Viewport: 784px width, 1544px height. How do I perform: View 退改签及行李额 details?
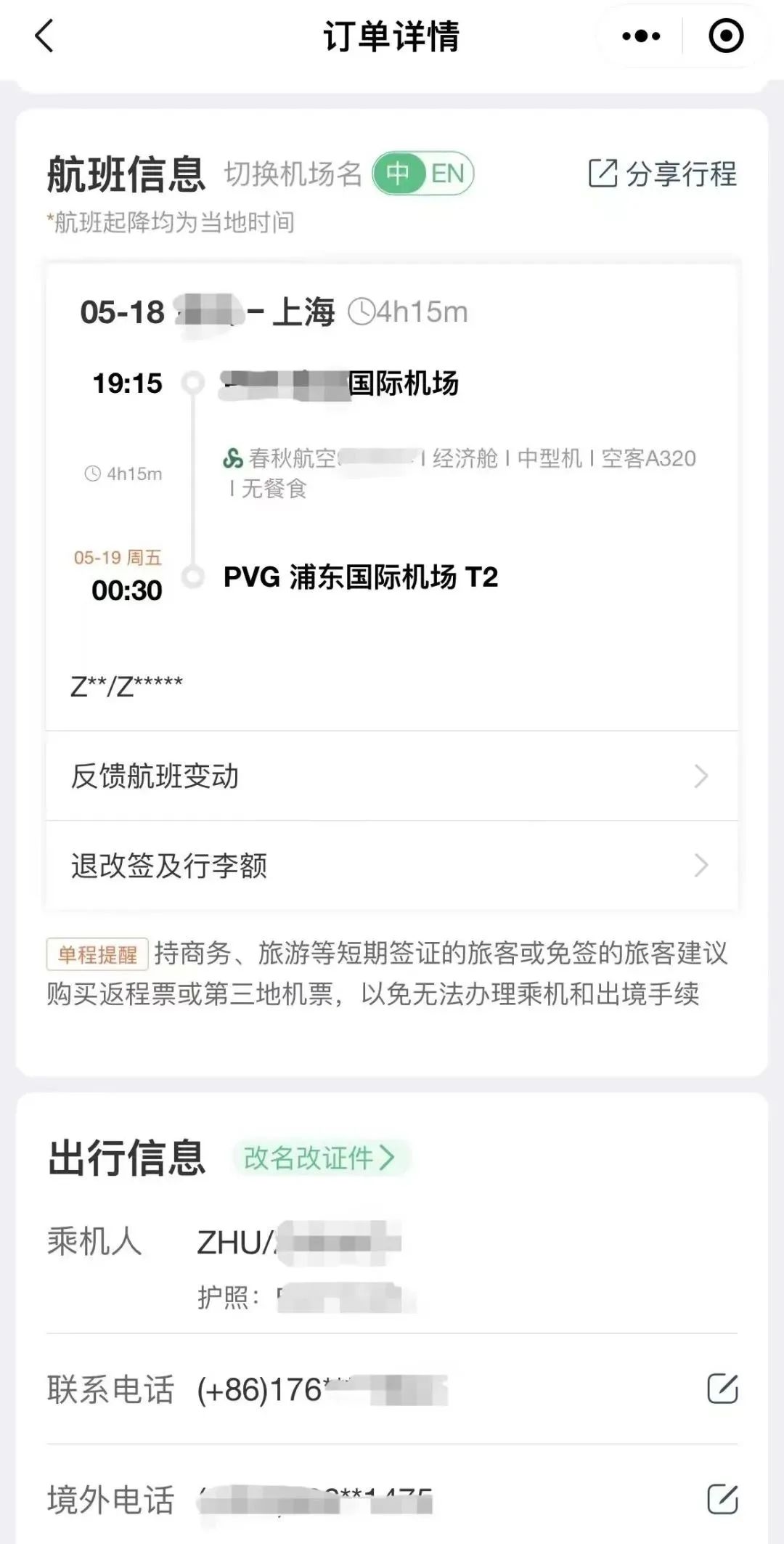pyautogui.click(x=392, y=866)
